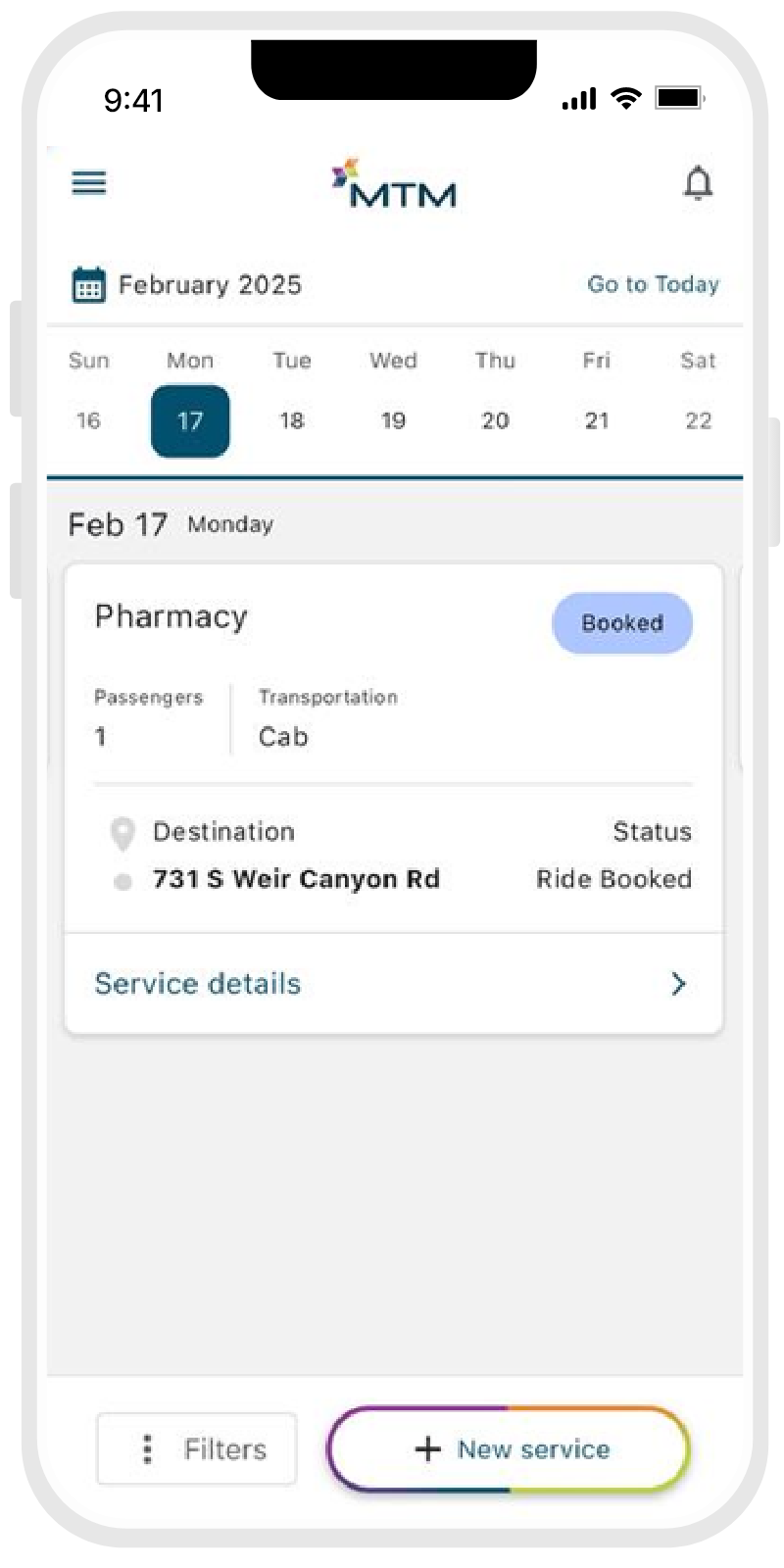
Task: Open the hamburger navigation menu
Action: (x=88, y=182)
